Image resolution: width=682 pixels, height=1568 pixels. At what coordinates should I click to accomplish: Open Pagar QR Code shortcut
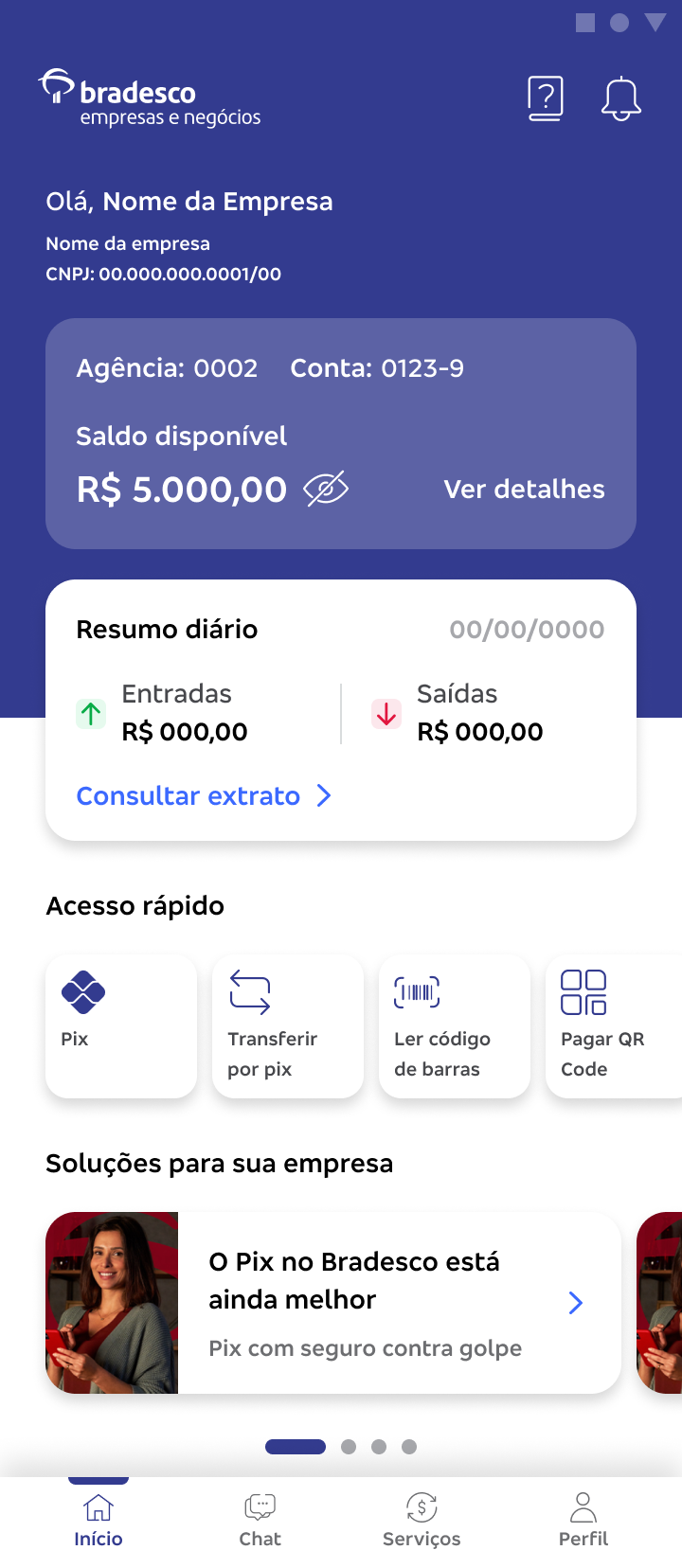612,1025
